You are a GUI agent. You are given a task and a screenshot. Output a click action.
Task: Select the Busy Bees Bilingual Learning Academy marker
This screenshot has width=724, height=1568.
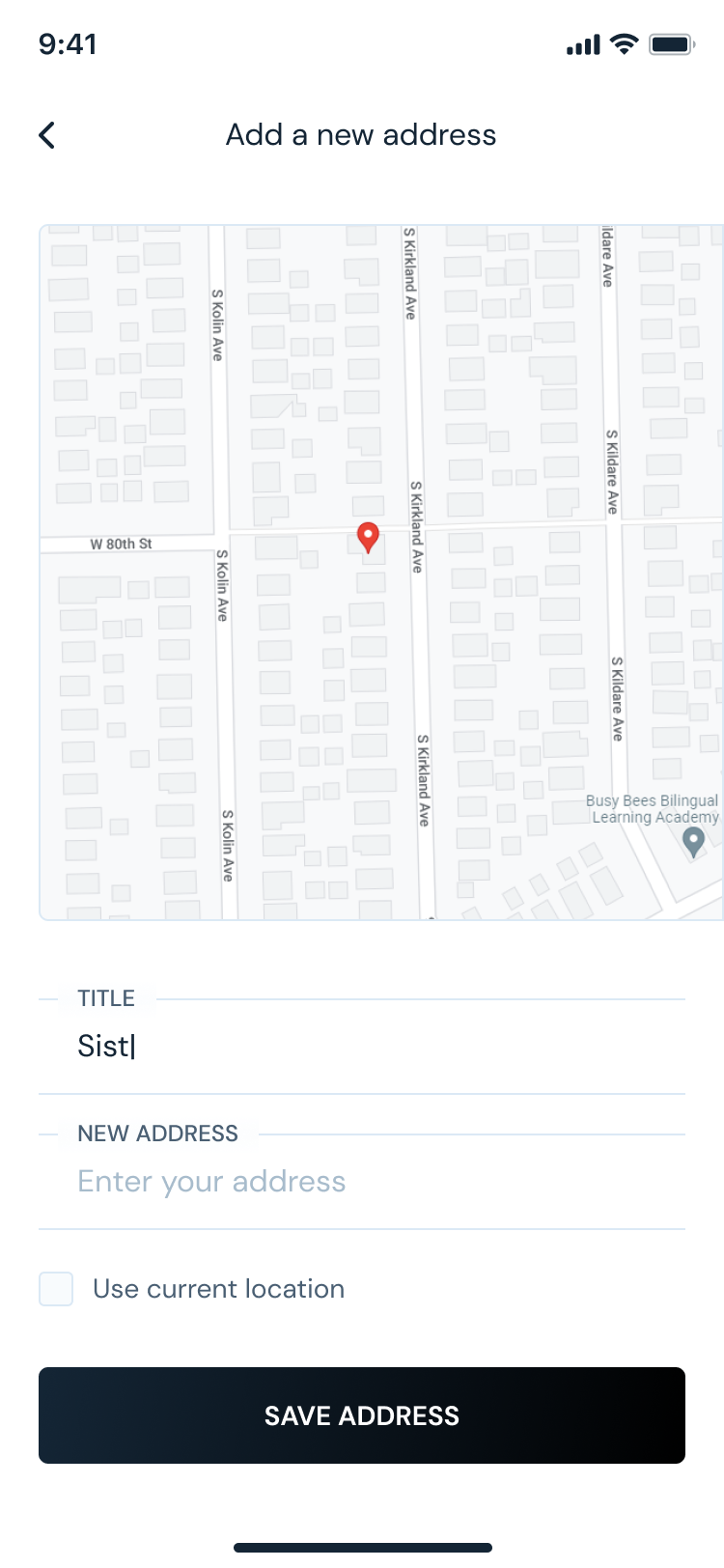coord(693,842)
